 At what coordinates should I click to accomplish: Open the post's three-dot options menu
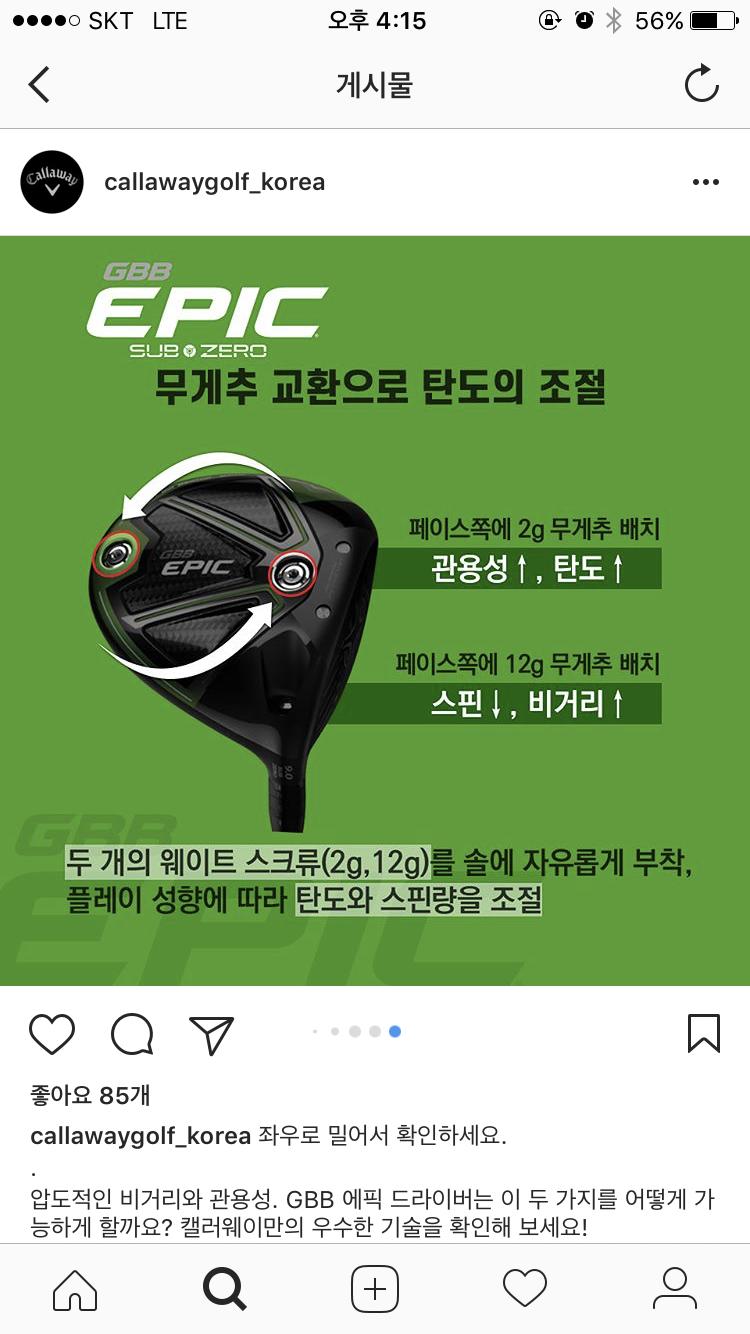705,182
